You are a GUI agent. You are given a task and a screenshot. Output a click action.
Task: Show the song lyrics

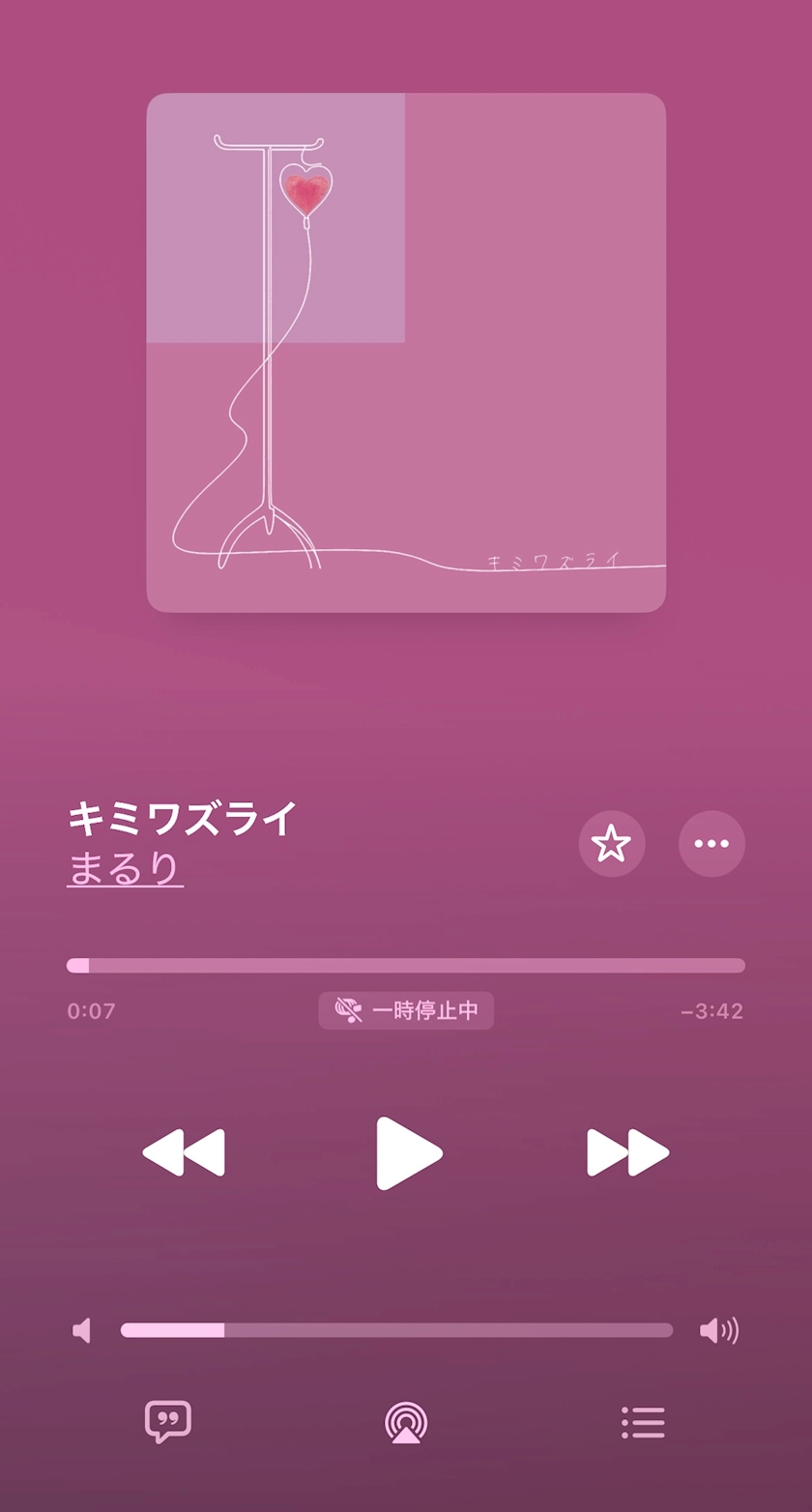(x=168, y=1422)
